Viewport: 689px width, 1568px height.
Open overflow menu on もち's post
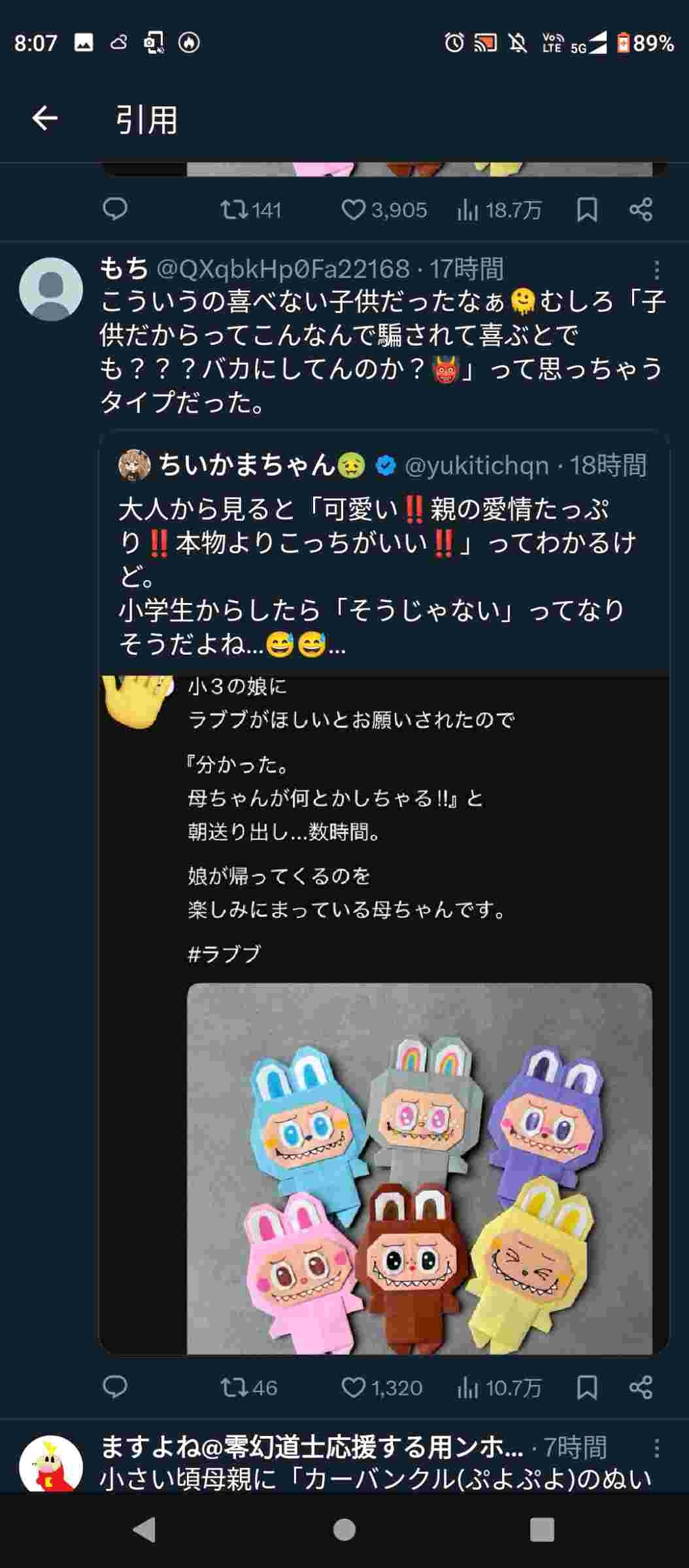coord(656,270)
